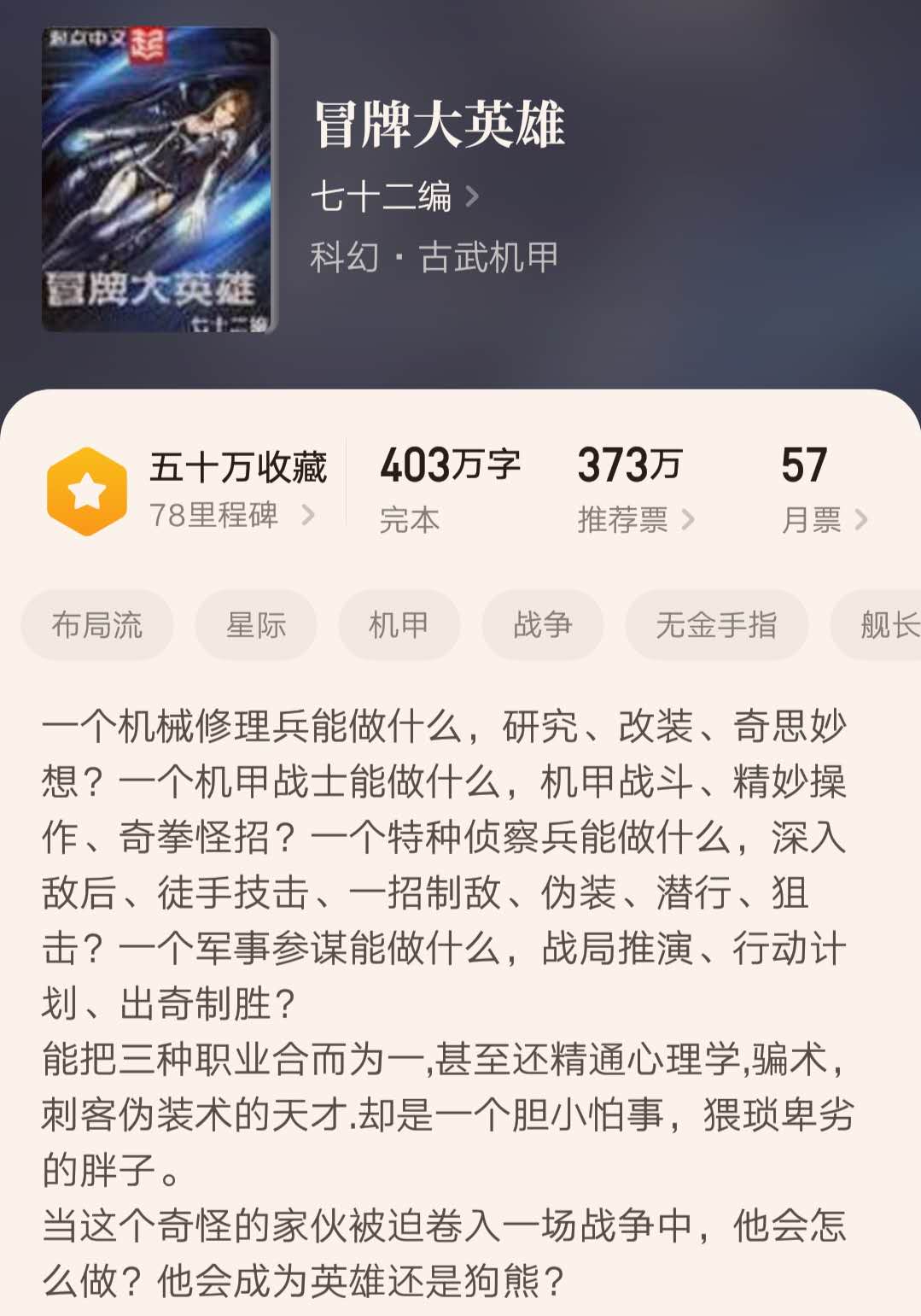Screen dimensions: 921x1316
Task: Select the 战争 tag
Action: coord(542,624)
